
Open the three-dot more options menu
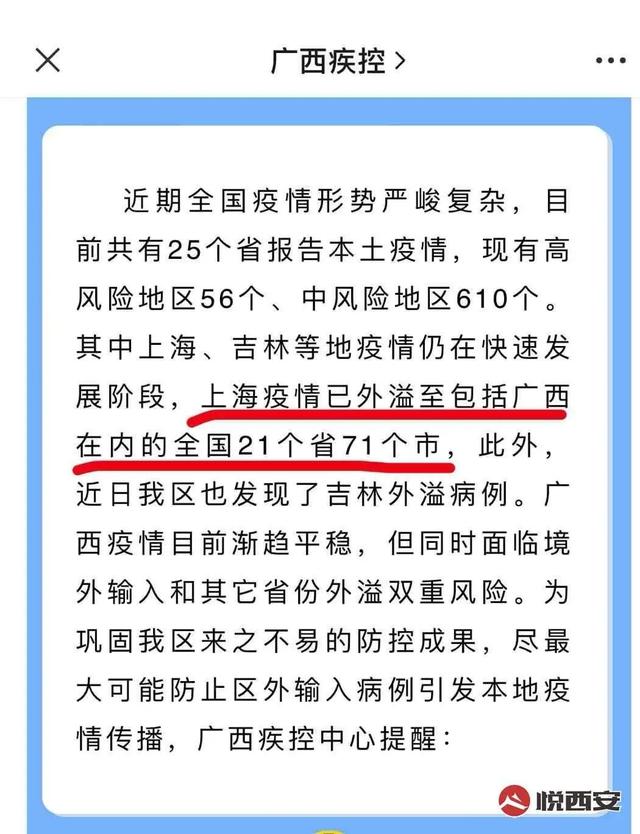coord(610,61)
